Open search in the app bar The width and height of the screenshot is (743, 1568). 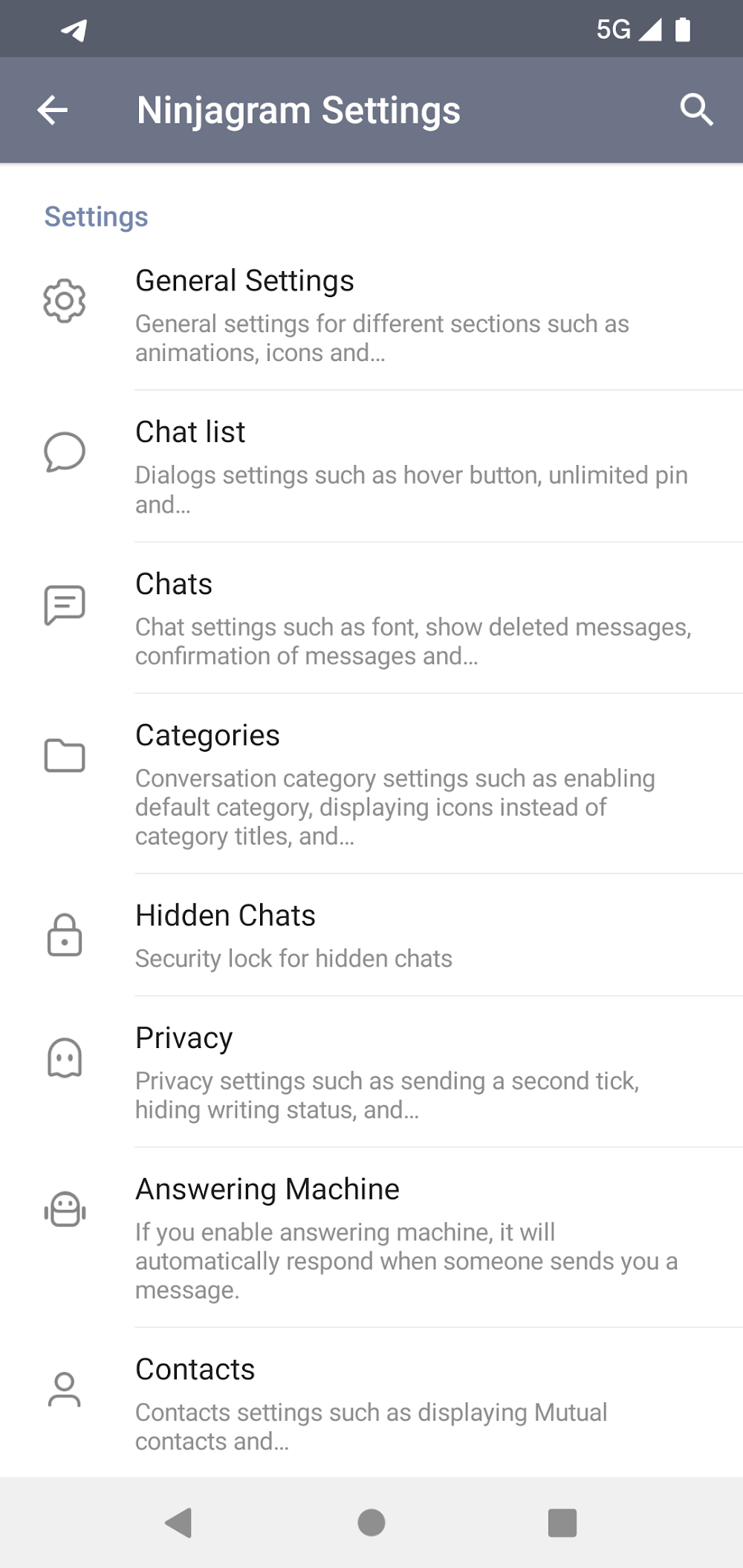point(696,111)
